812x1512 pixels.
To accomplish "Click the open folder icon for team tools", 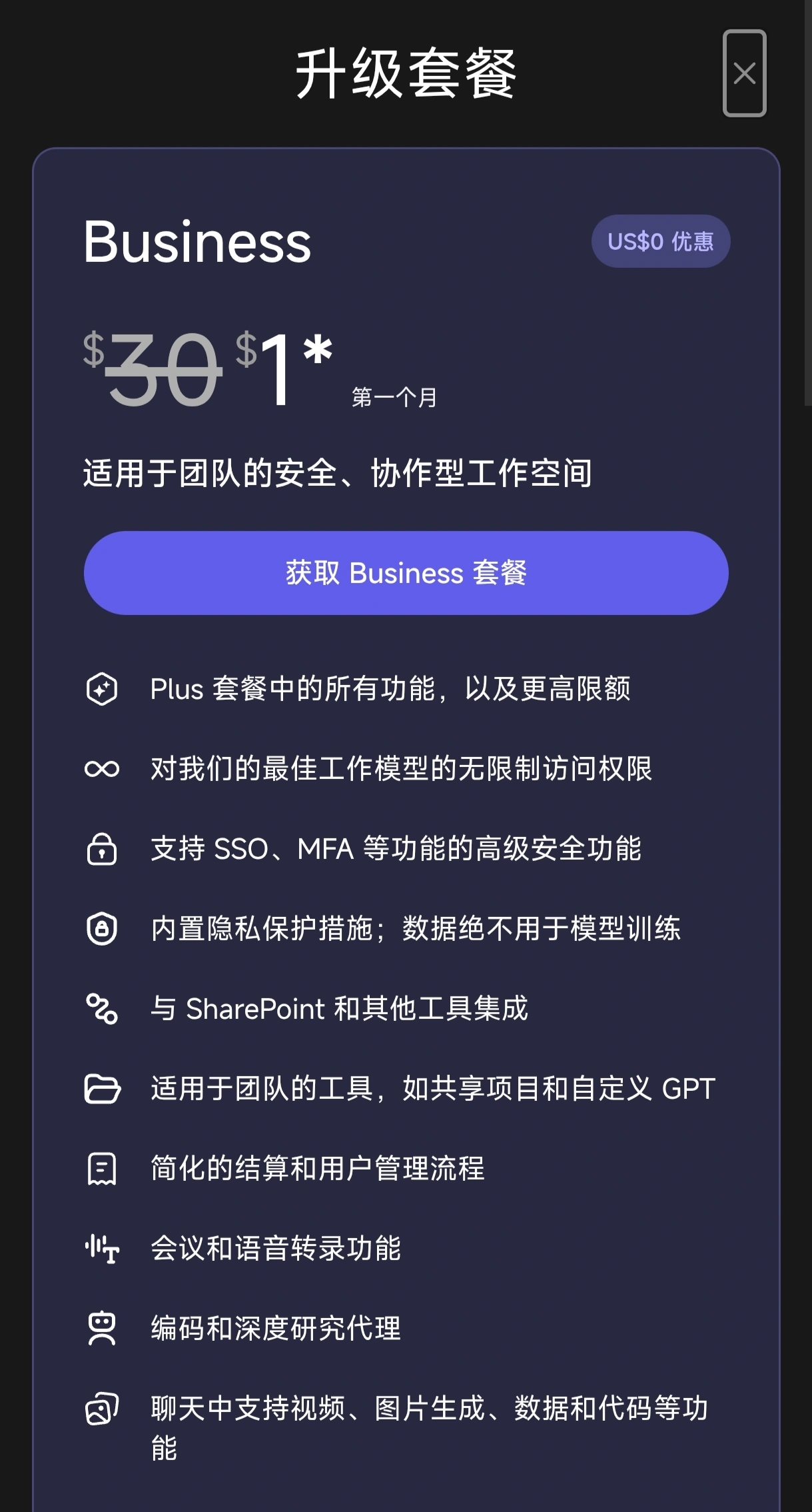I will coord(103,1088).
